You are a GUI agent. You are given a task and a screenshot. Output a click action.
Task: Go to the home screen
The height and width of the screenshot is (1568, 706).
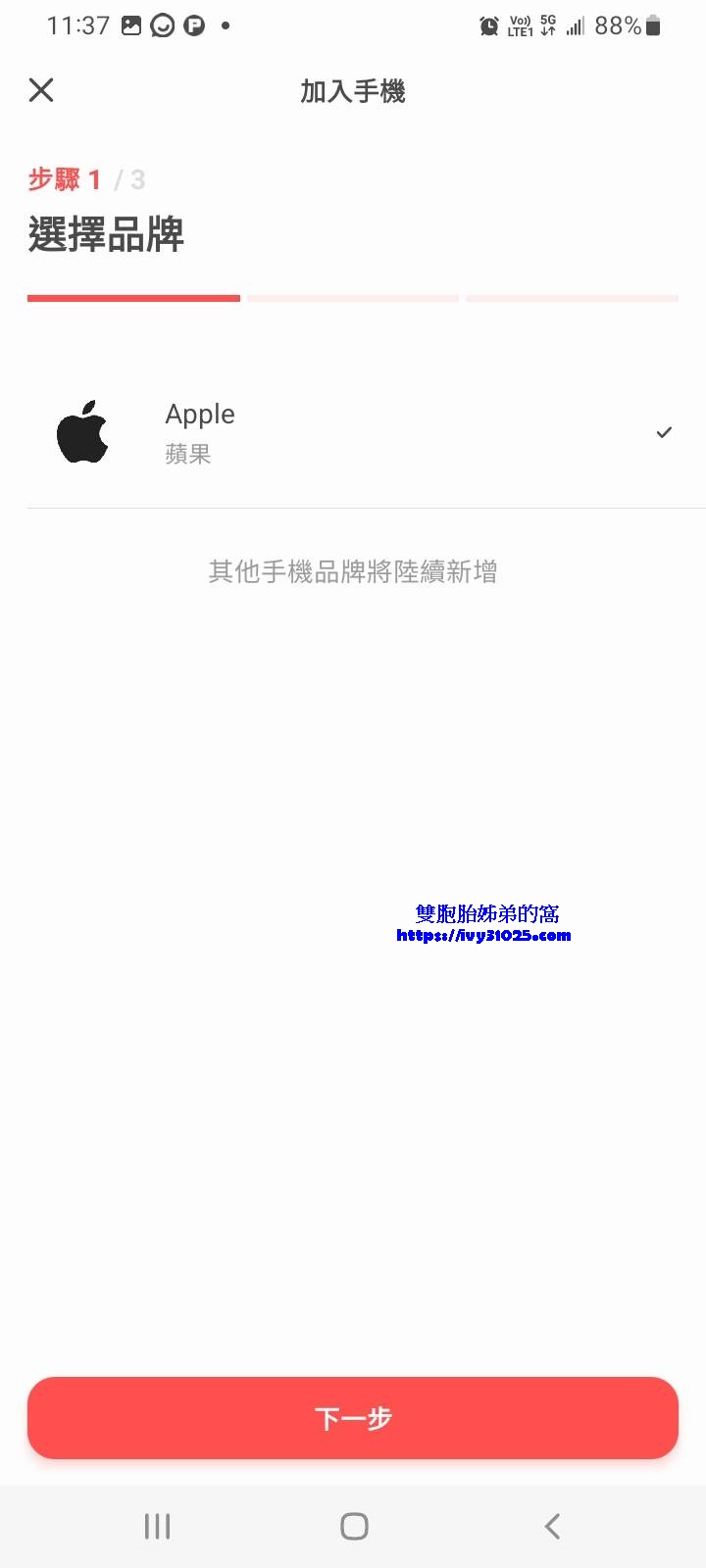tap(354, 1526)
